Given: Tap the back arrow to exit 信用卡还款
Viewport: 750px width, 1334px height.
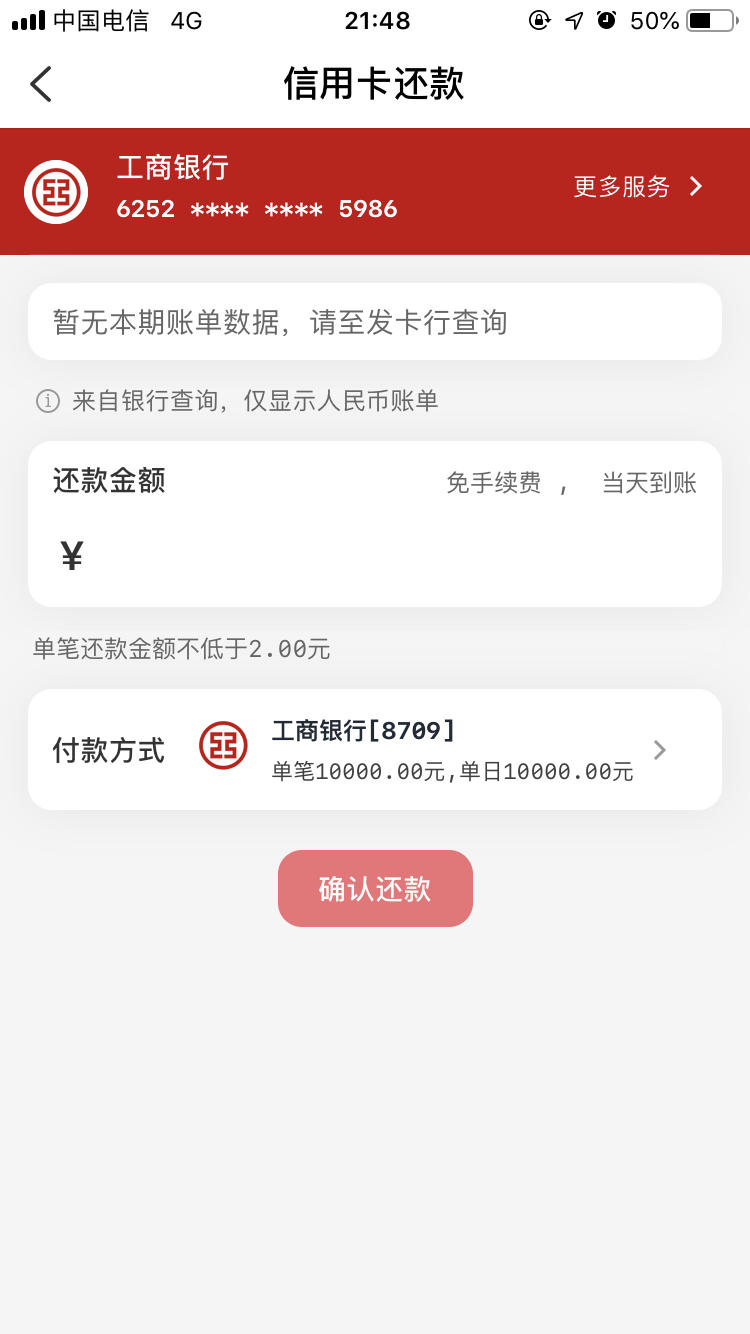Looking at the screenshot, I should point(40,84).
